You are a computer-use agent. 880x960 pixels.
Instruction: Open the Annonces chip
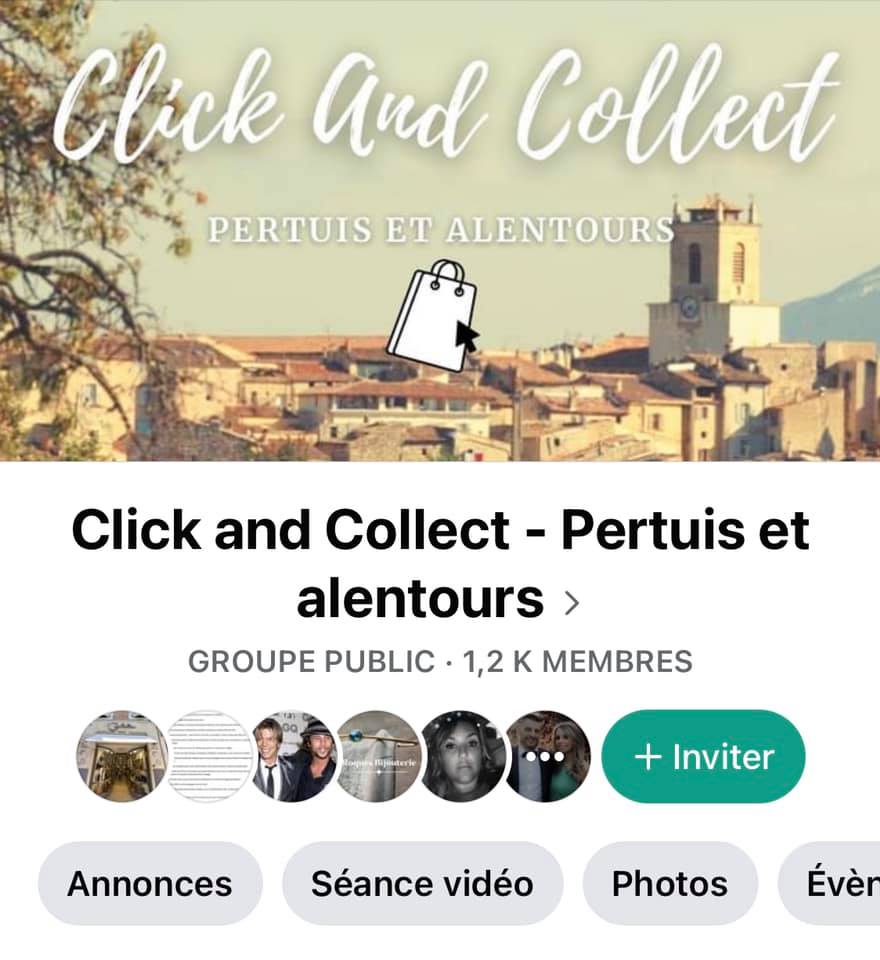click(150, 883)
